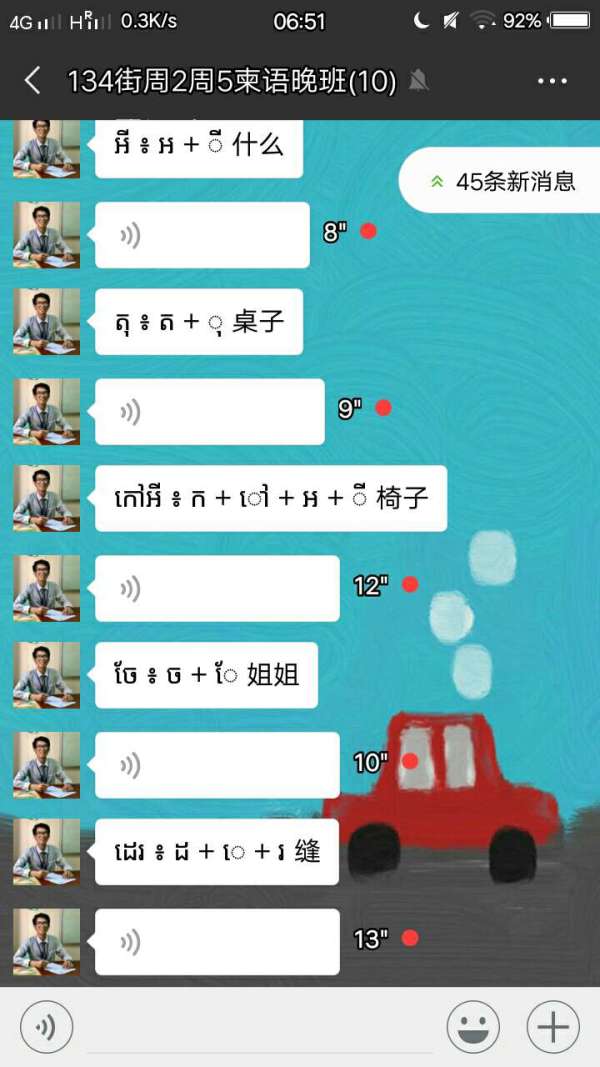Open the plus attachments menu

[553, 1027]
